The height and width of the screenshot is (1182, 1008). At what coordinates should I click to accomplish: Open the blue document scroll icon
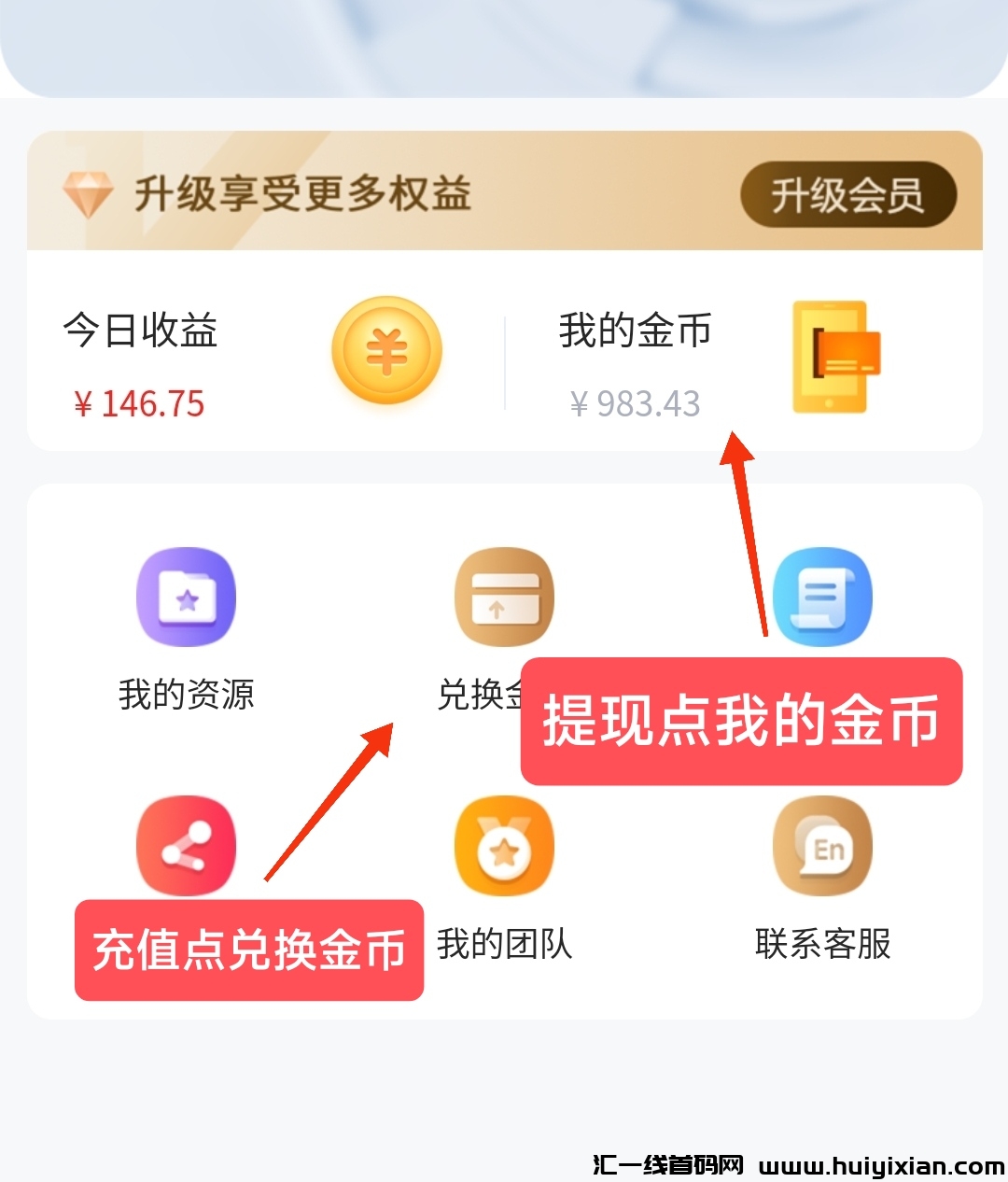tap(822, 598)
